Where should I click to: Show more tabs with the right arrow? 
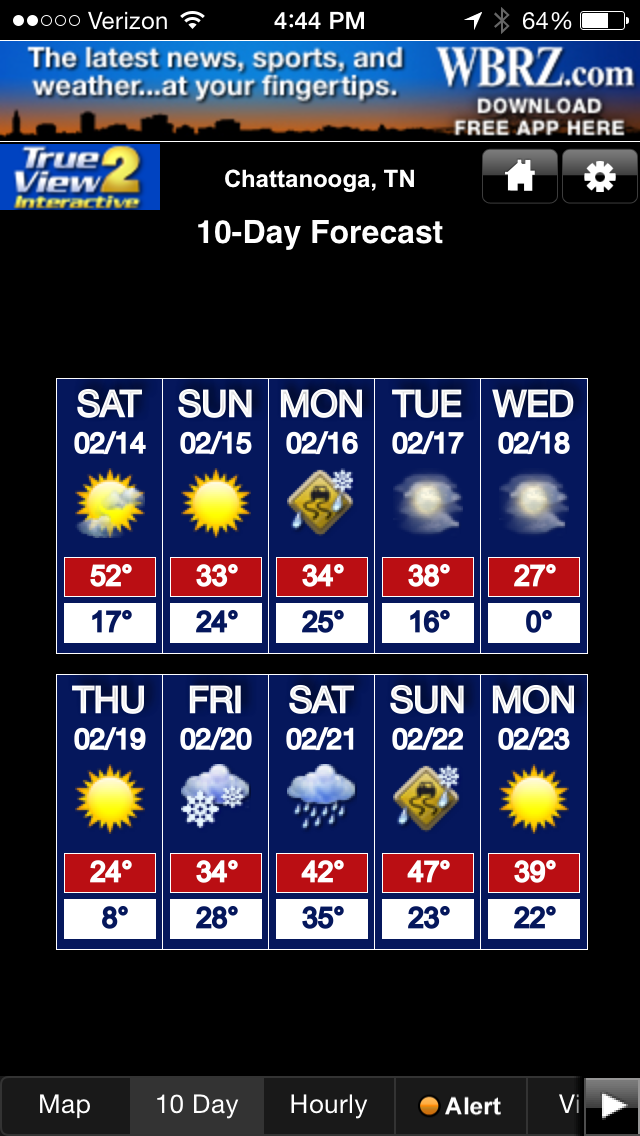pos(611,1106)
